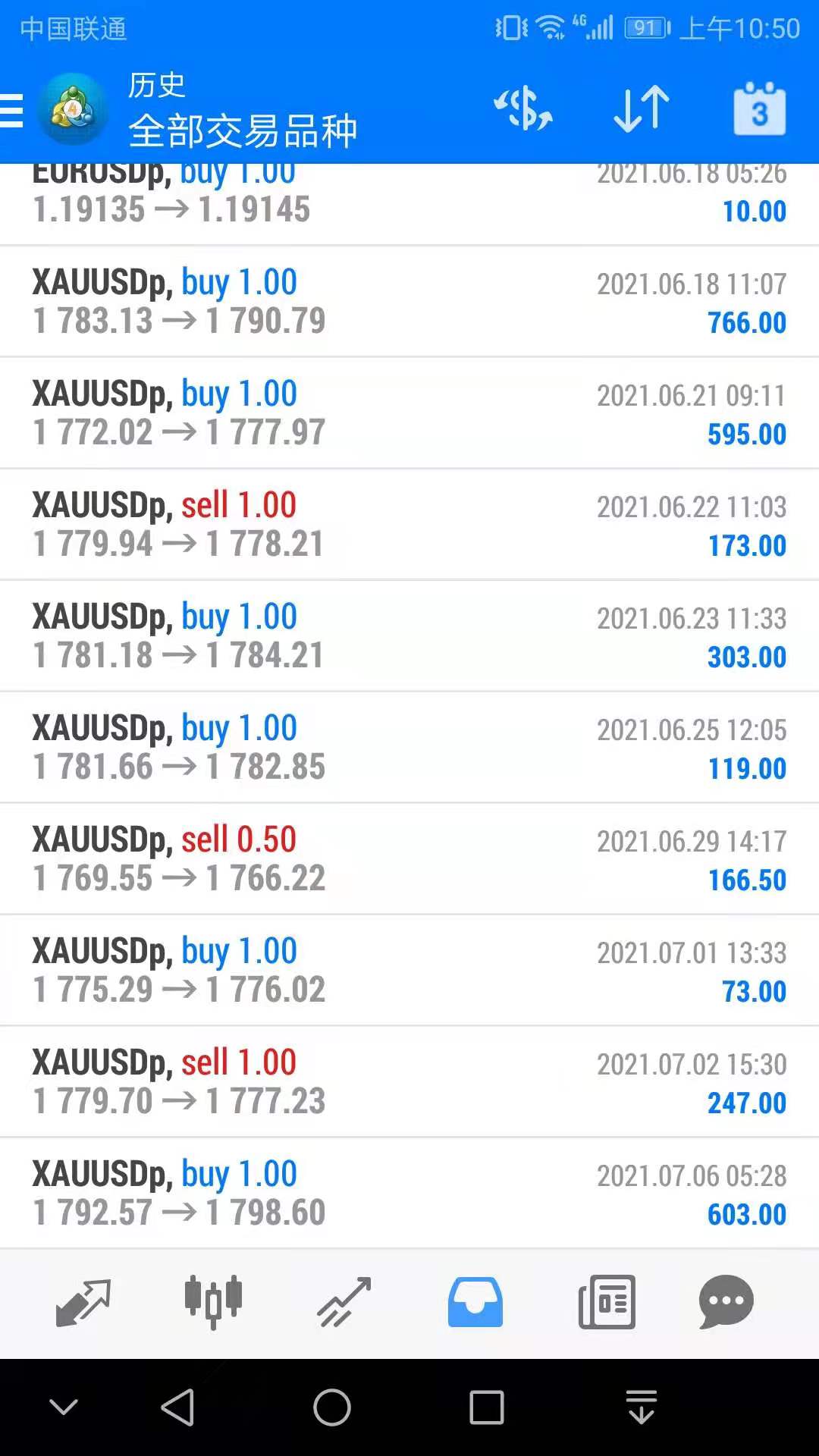Open XAUUSDp buy trade with 303.00 profit

point(409,636)
